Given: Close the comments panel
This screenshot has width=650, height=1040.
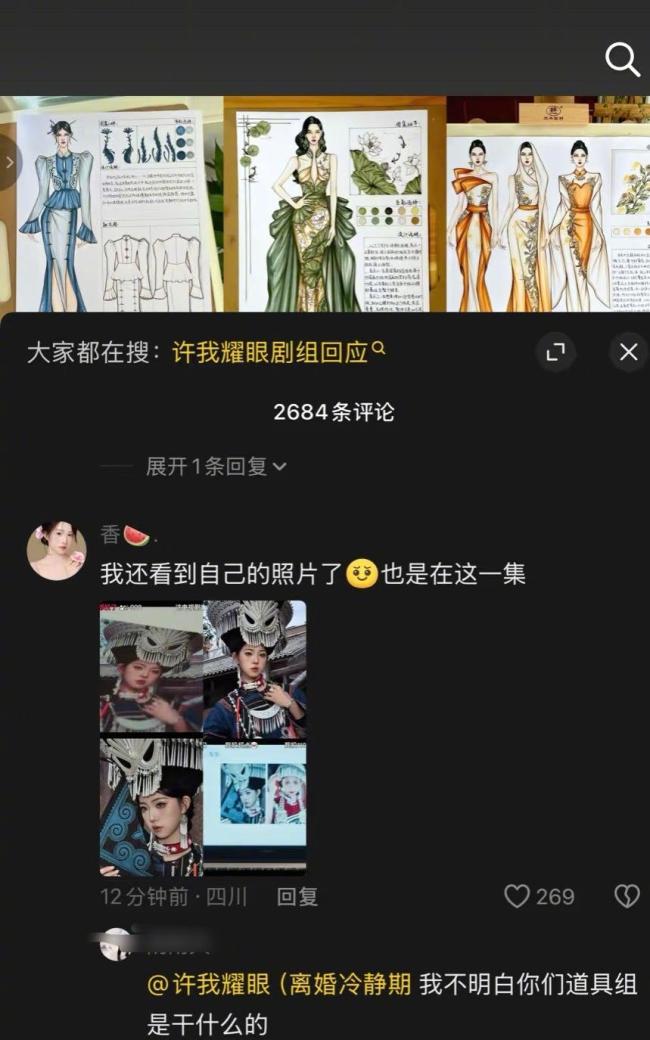Looking at the screenshot, I should (628, 351).
